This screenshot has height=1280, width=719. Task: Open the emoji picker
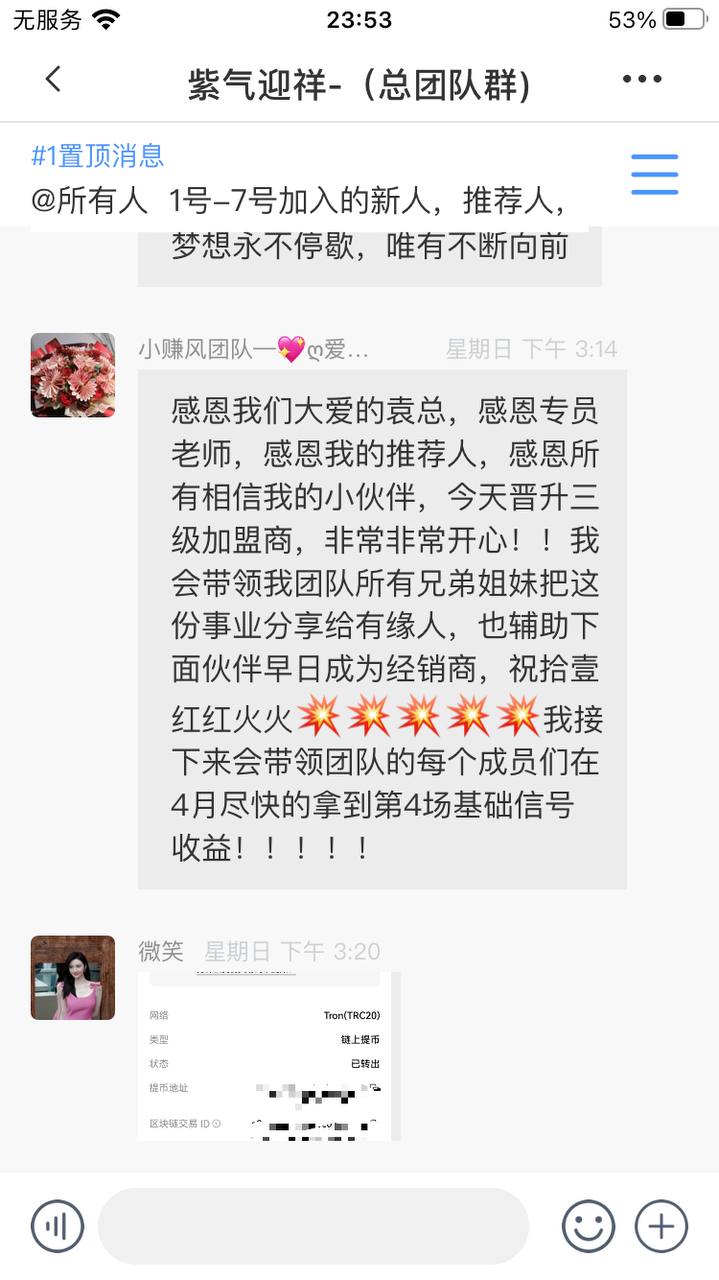coord(588,1225)
